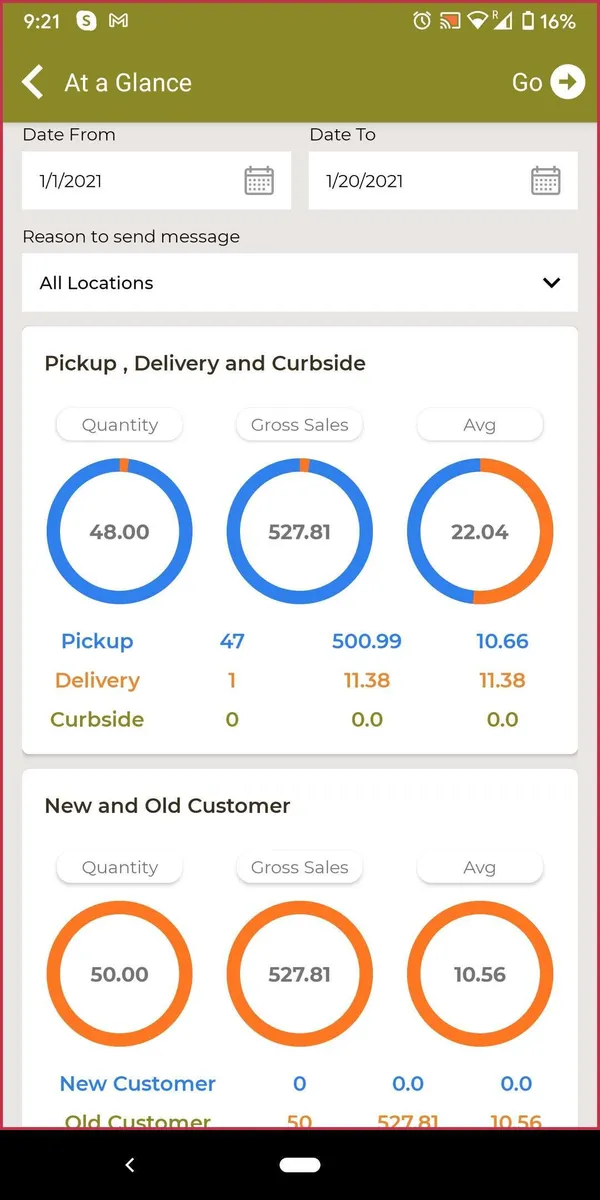The width and height of the screenshot is (600, 1200).
Task: Tap the Go arrow button
Action: (x=567, y=82)
